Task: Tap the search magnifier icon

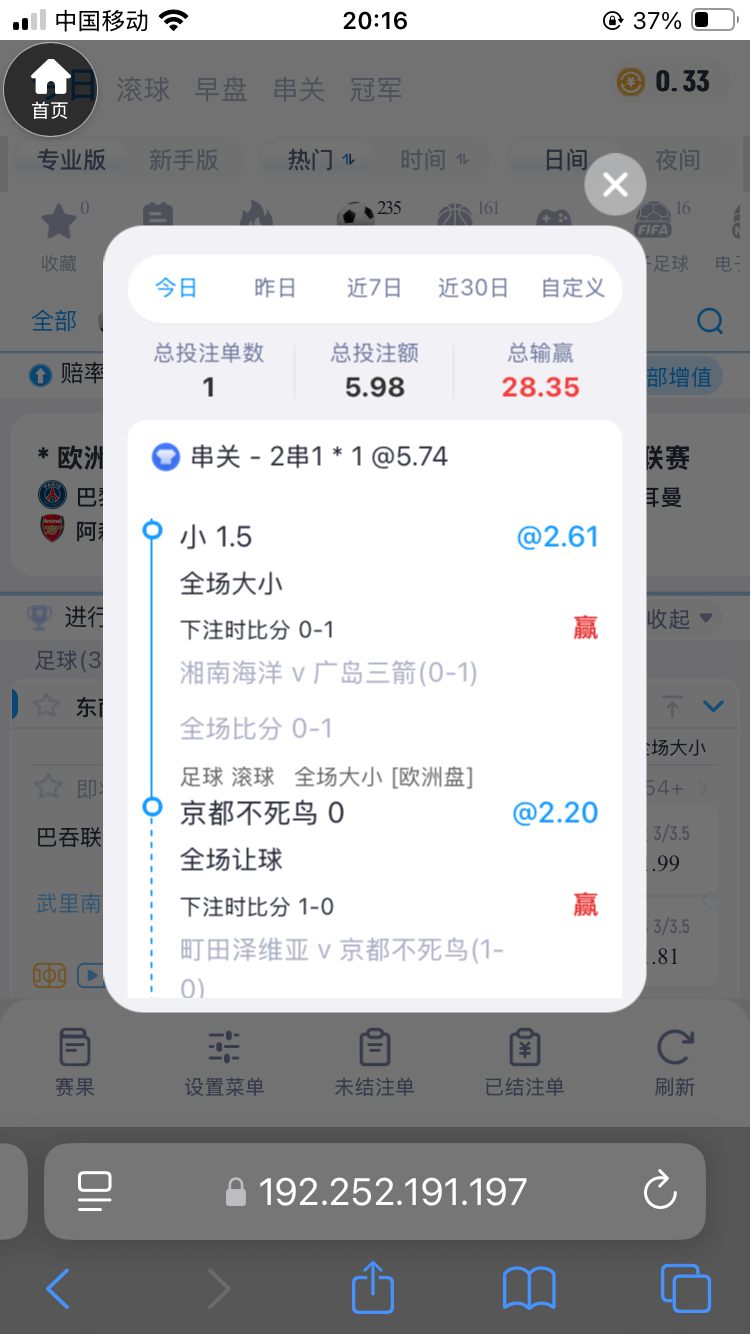Action: click(710, 320)
